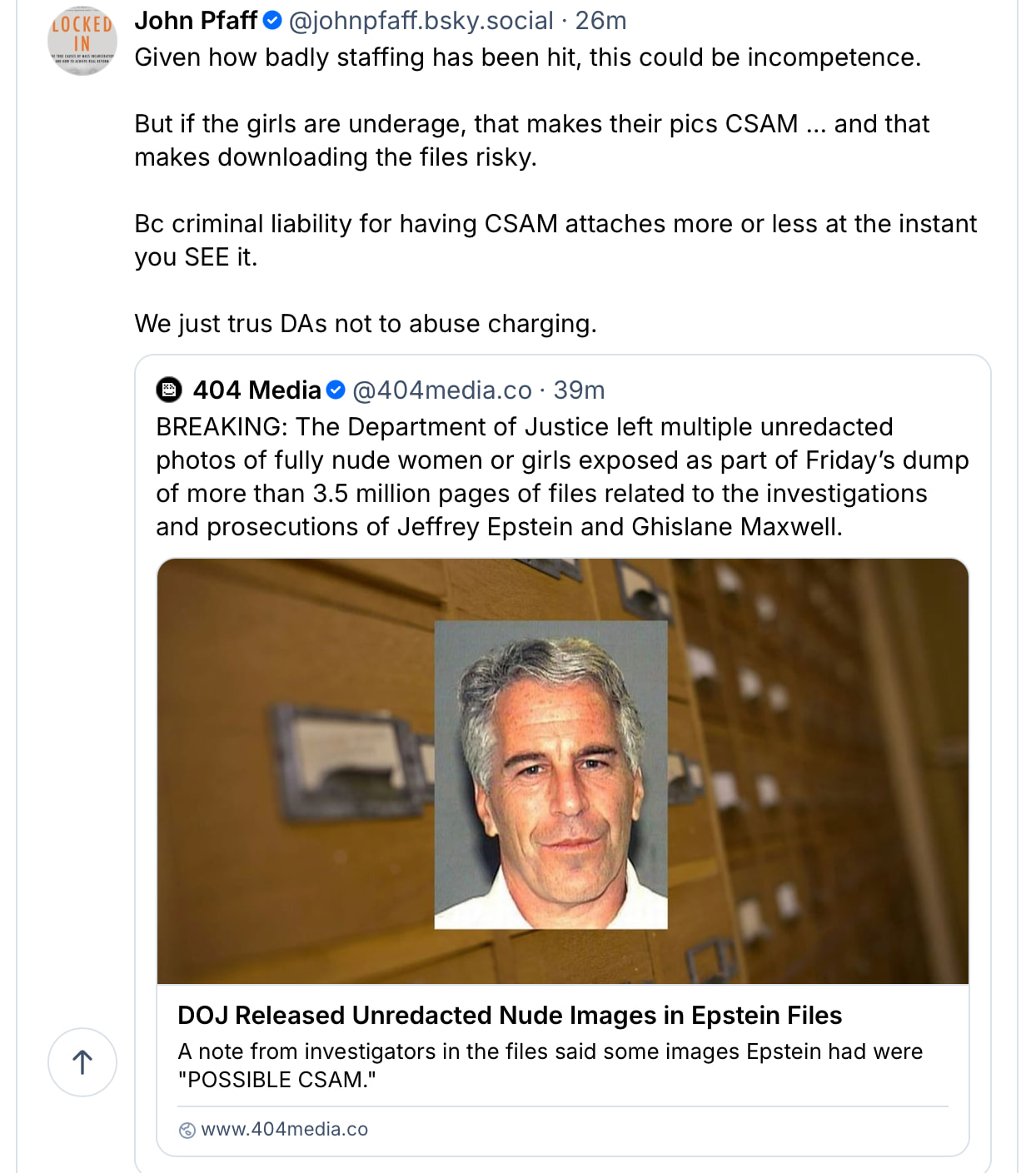Open John Pfaff's profile name link
1036x1173 pixels.
(x=196, y=20)
